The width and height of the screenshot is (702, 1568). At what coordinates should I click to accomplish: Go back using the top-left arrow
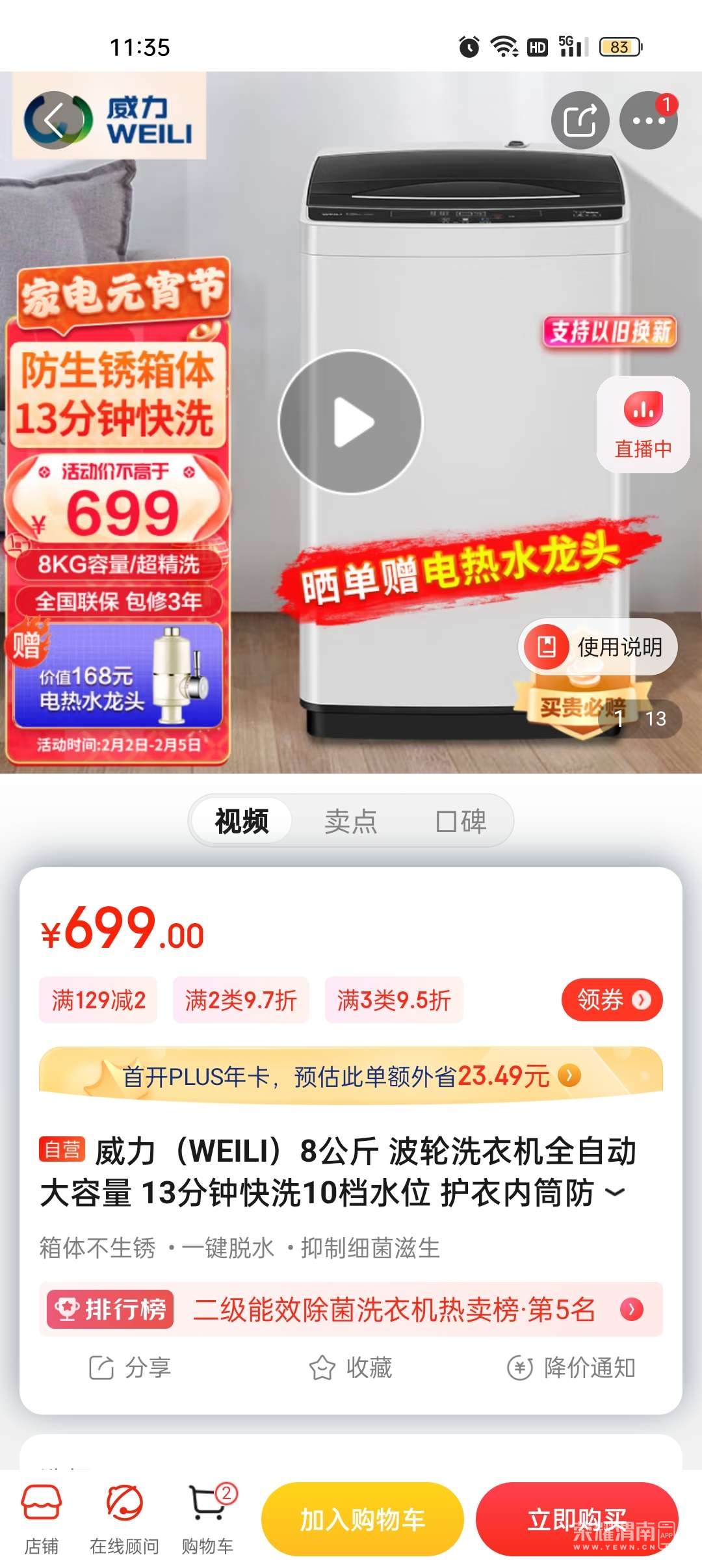tap(55, 120)
